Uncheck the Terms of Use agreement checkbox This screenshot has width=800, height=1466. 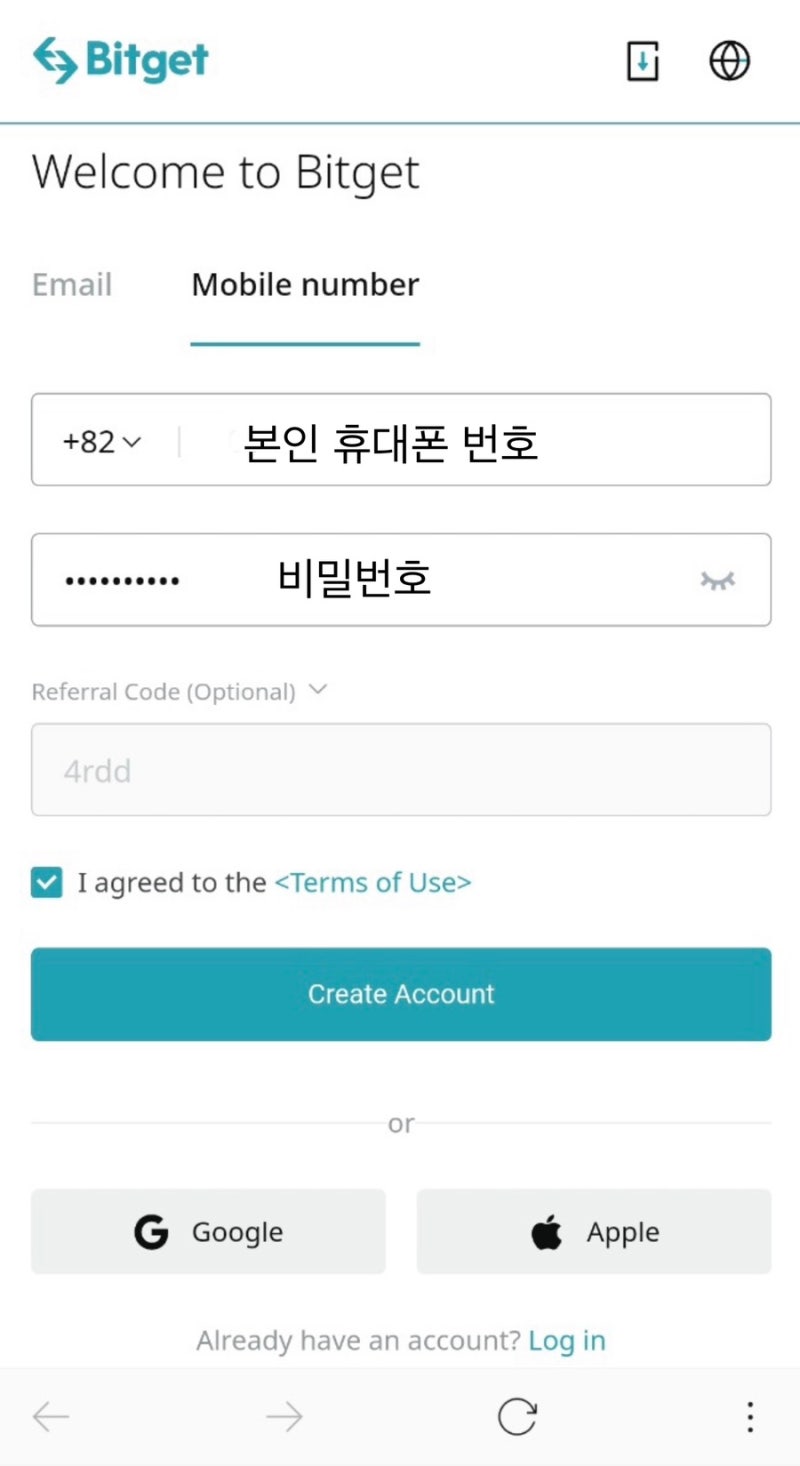pos(46,882)
